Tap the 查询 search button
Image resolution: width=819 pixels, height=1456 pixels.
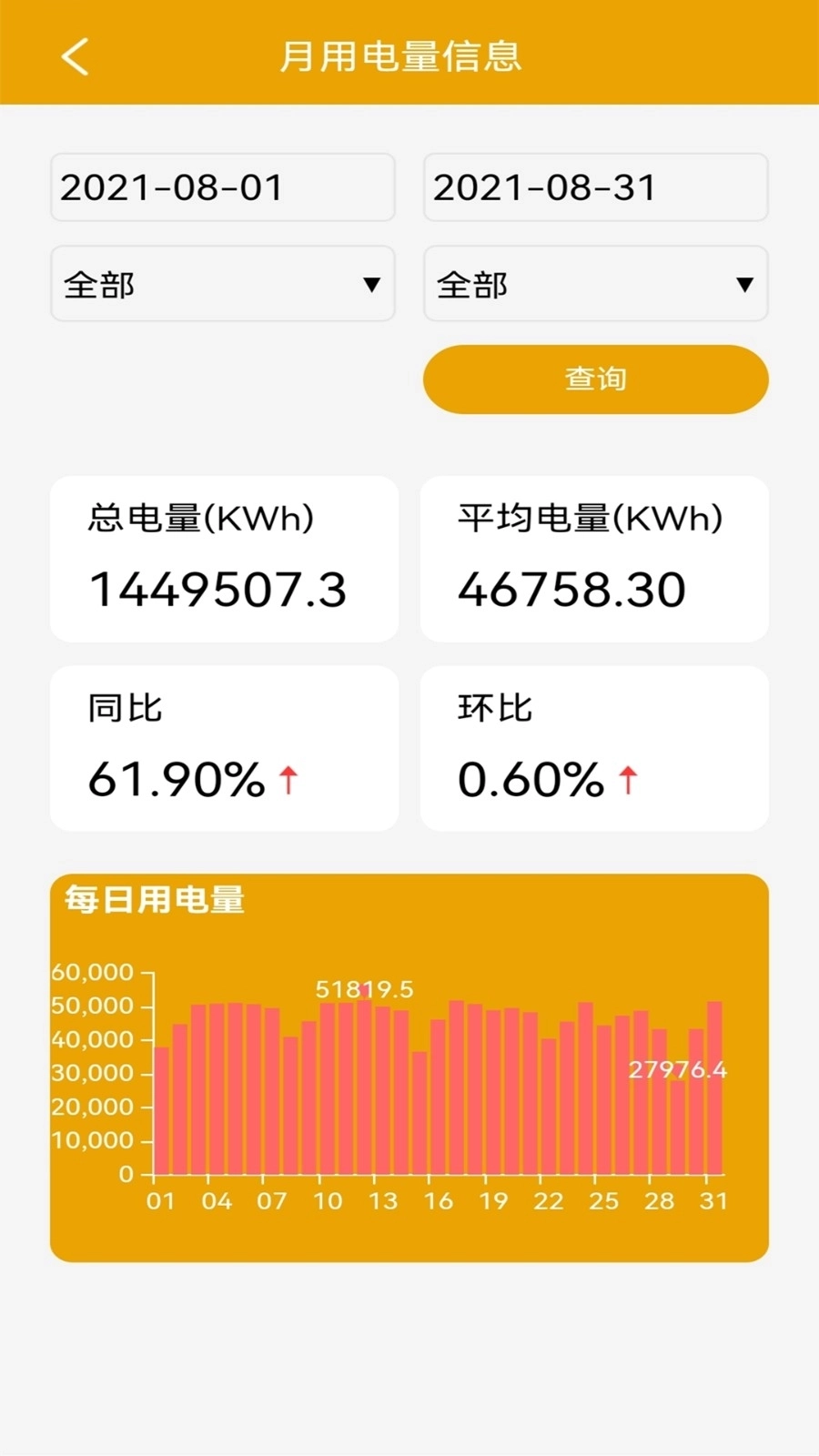[x=595, y=379]
